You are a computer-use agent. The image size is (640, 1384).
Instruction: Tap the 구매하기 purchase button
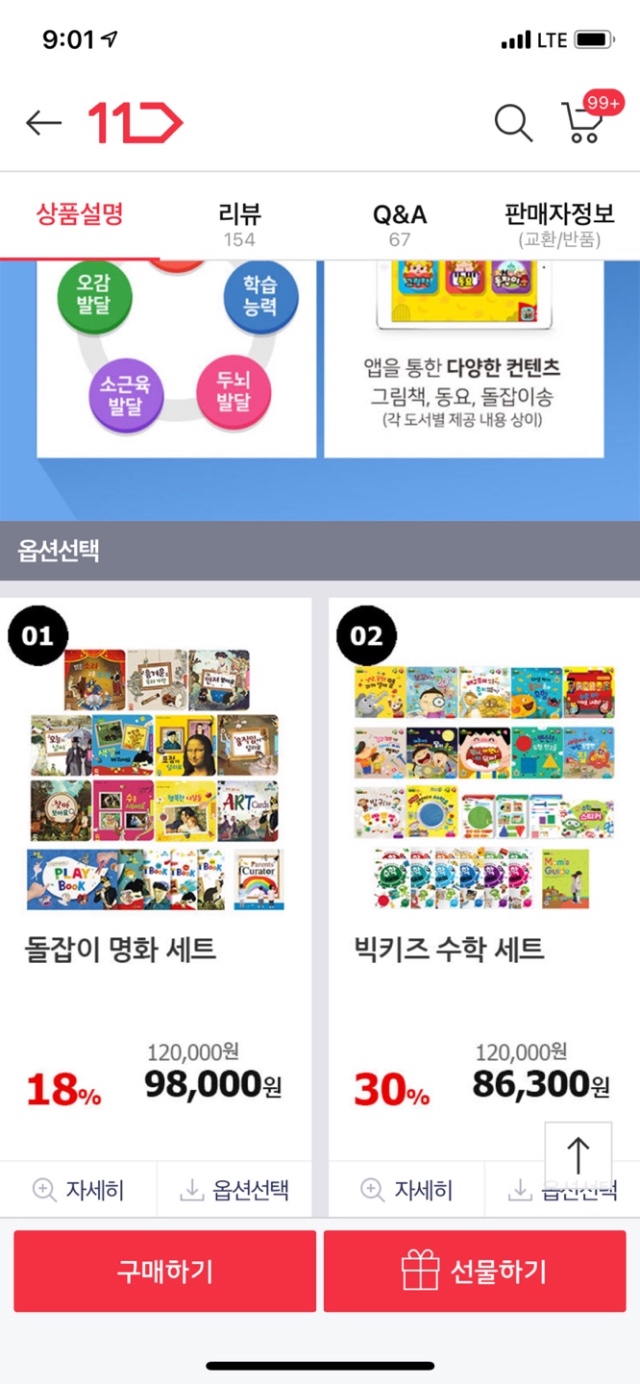[165, 1271]
